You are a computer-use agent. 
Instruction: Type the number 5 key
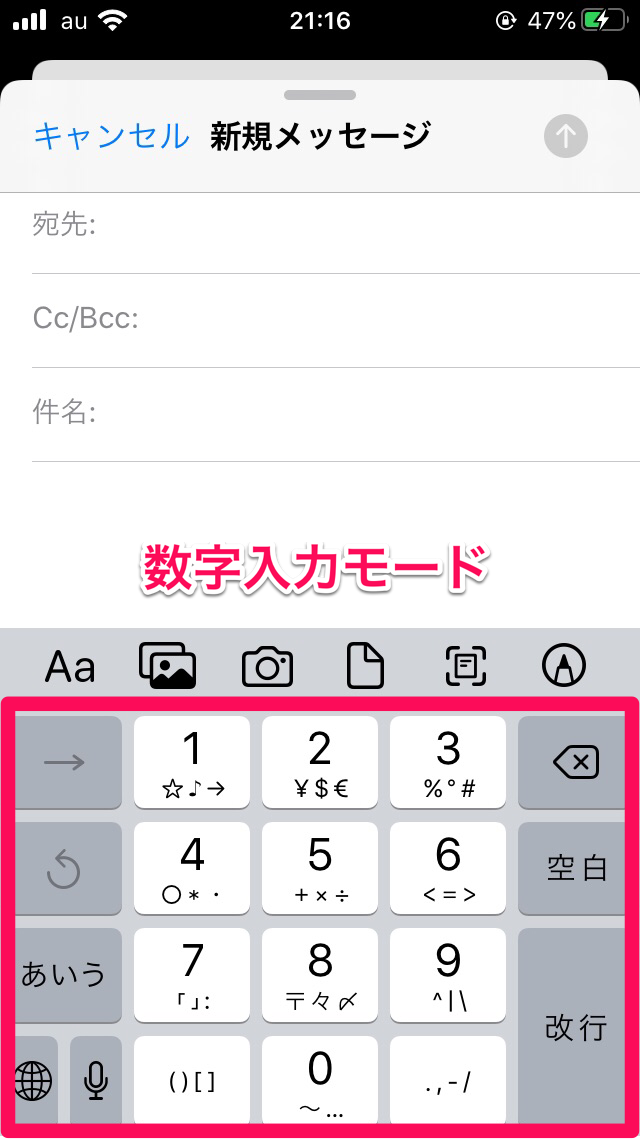(x=320, y=868)
